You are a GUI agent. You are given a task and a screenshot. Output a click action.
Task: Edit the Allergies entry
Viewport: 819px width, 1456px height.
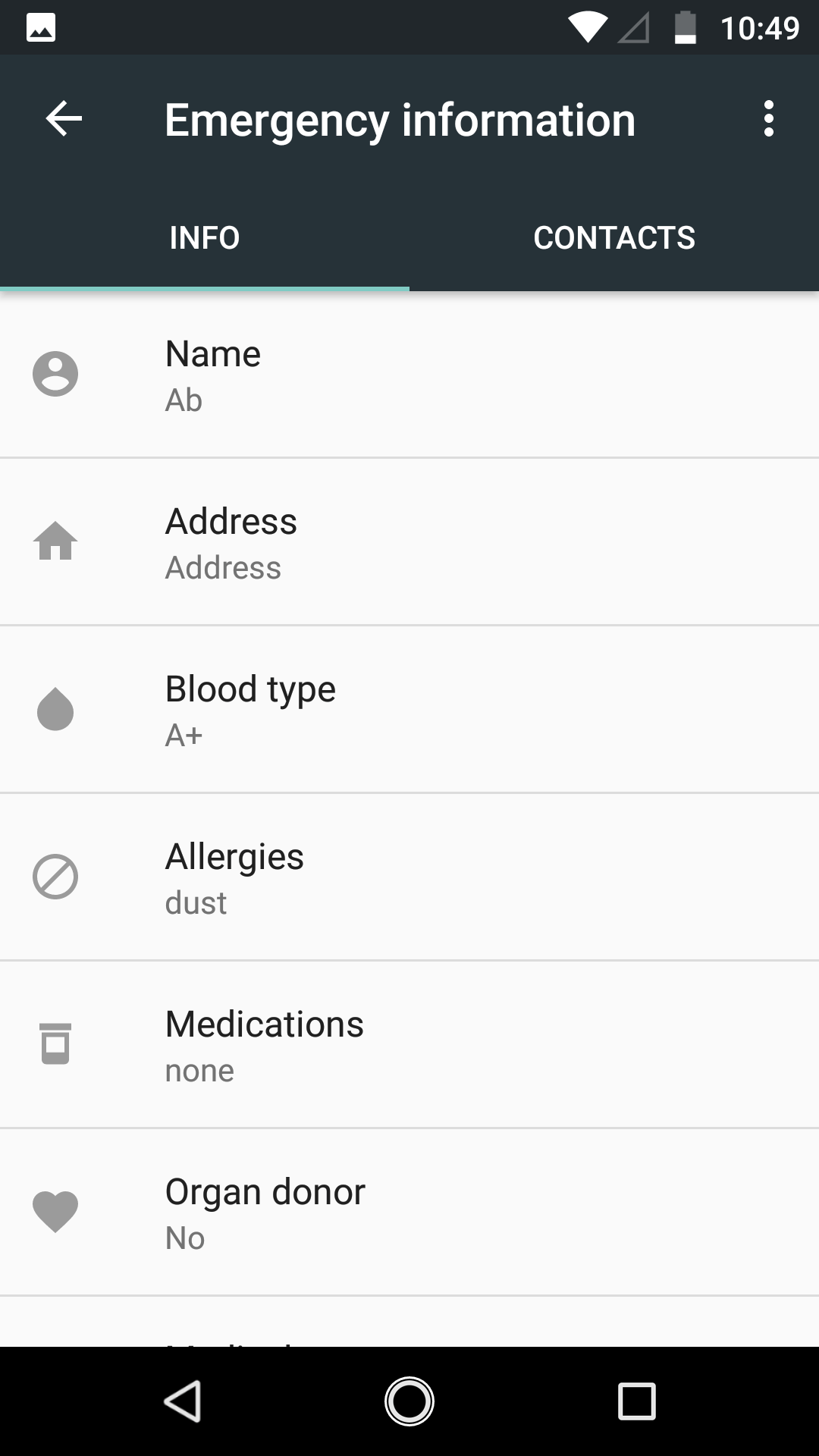click(409, 877)
